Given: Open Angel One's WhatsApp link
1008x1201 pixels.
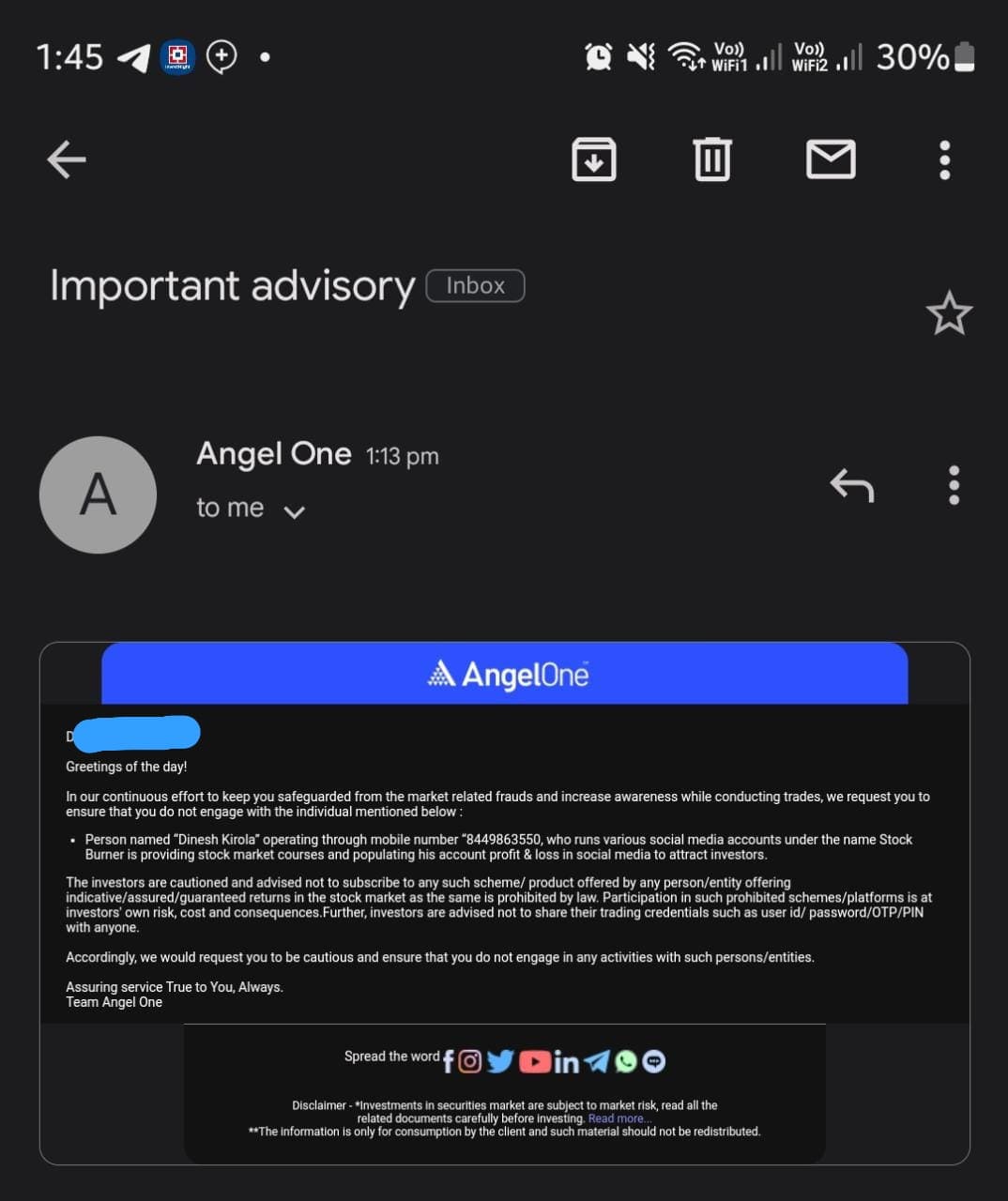Looking at the screenshot, I should (625, 1061).
